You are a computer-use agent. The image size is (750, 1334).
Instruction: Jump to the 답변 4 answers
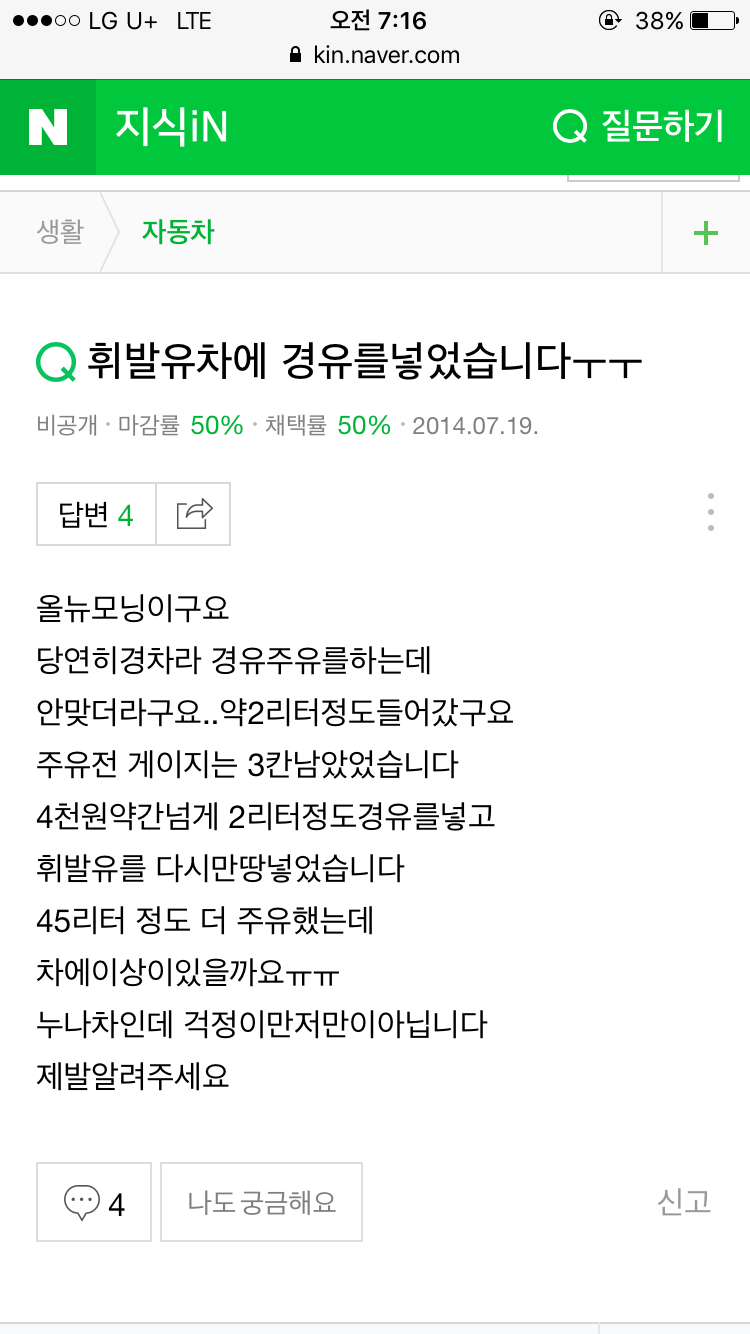pyautogui.click(x=96, y=515)
